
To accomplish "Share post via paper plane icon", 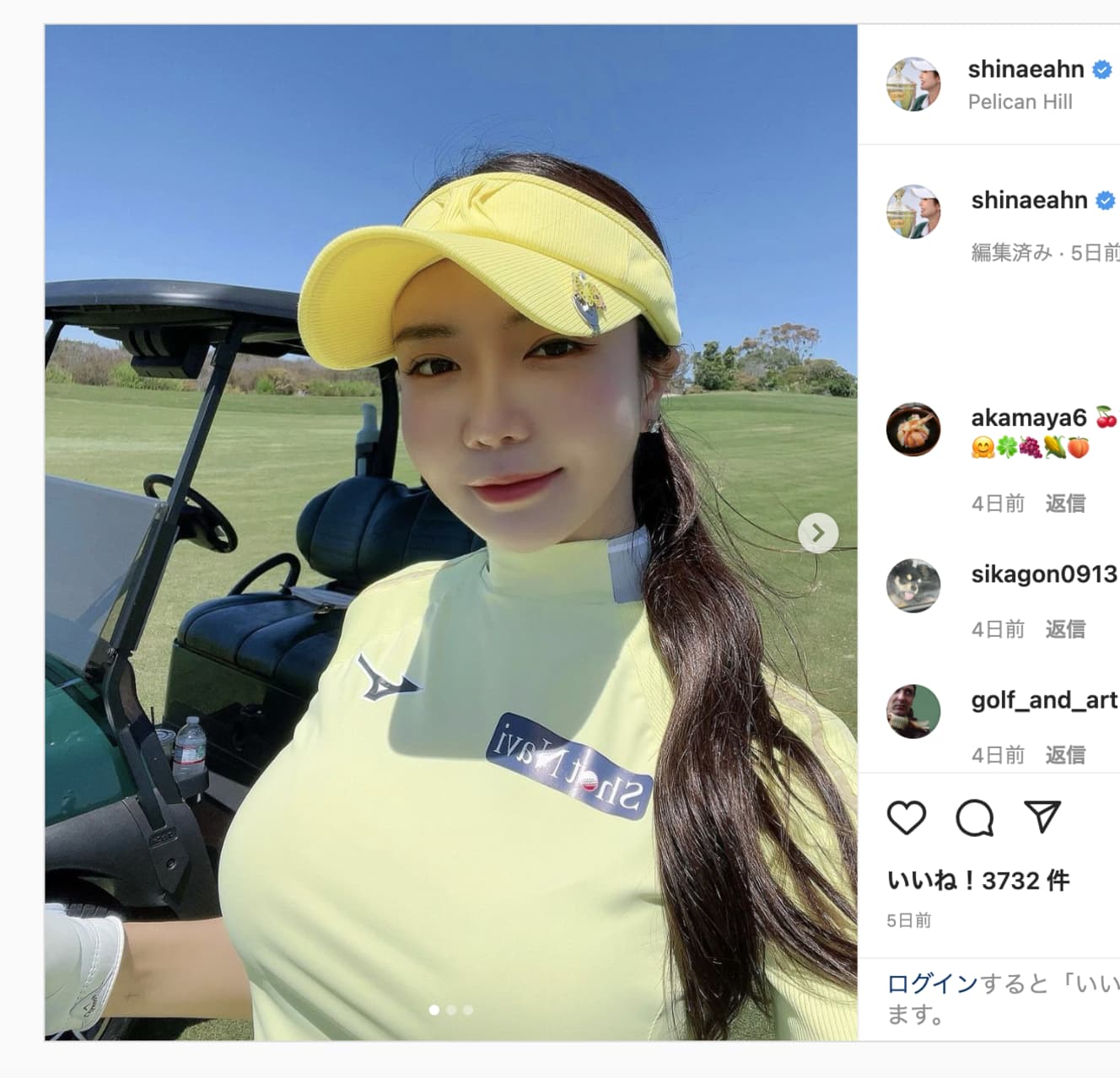I will (1042, 817).
